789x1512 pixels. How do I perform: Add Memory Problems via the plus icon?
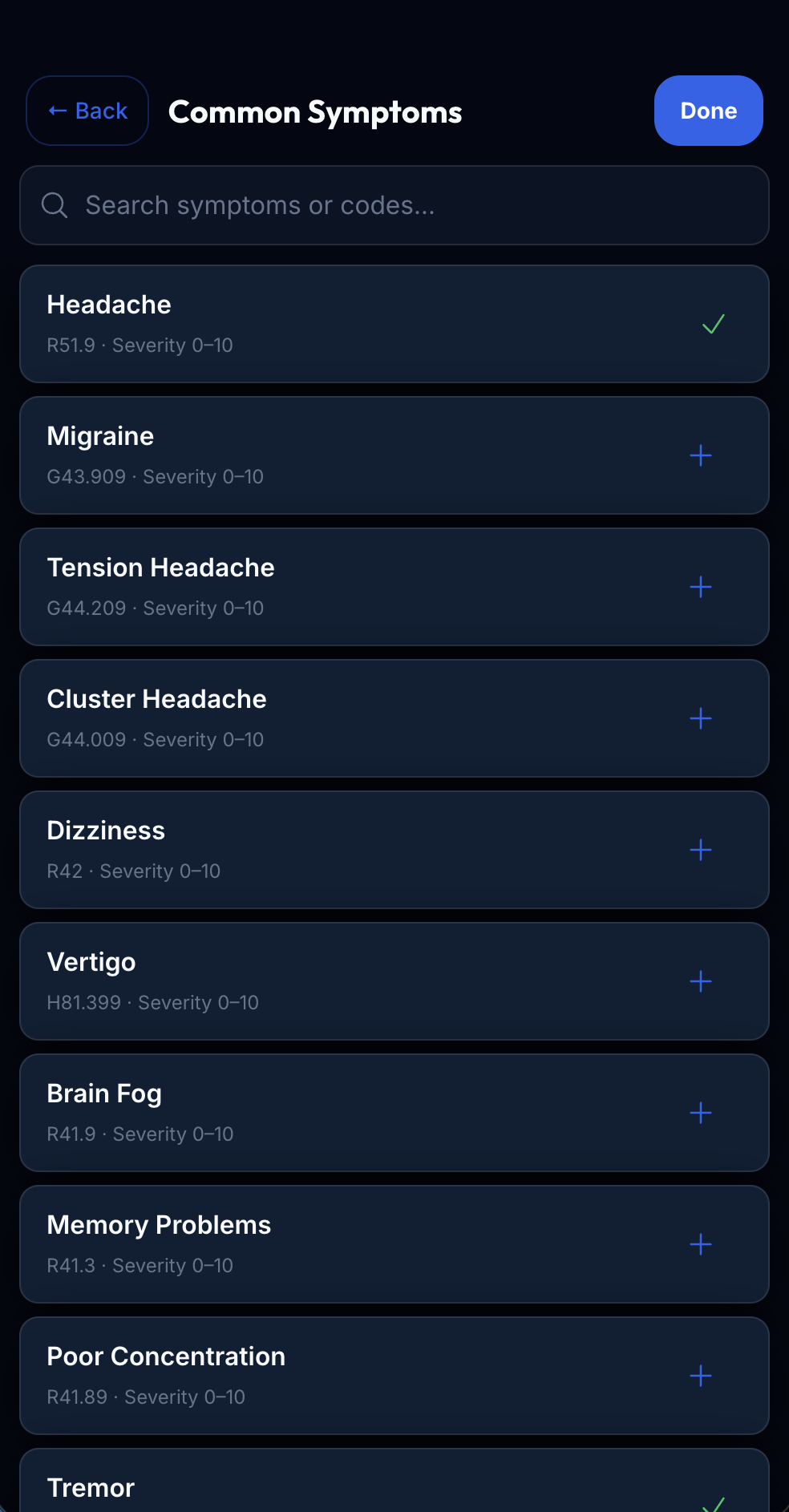[700, 1244]
